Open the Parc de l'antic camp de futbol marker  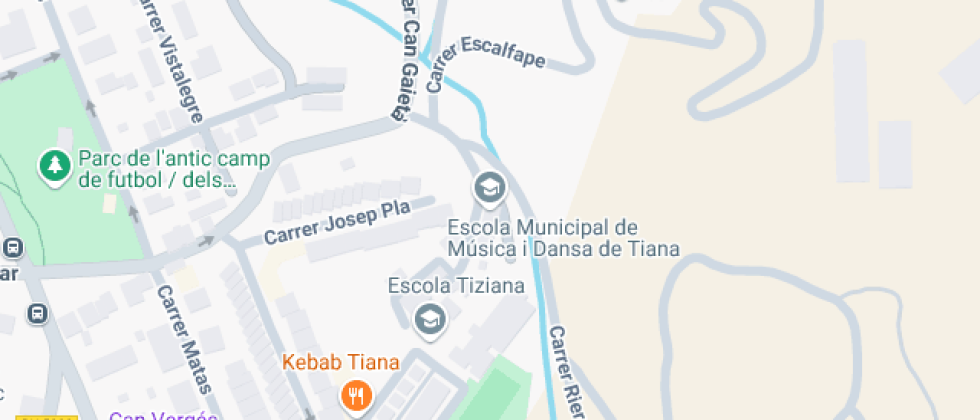pyautogui.click(x=54, y=166)
